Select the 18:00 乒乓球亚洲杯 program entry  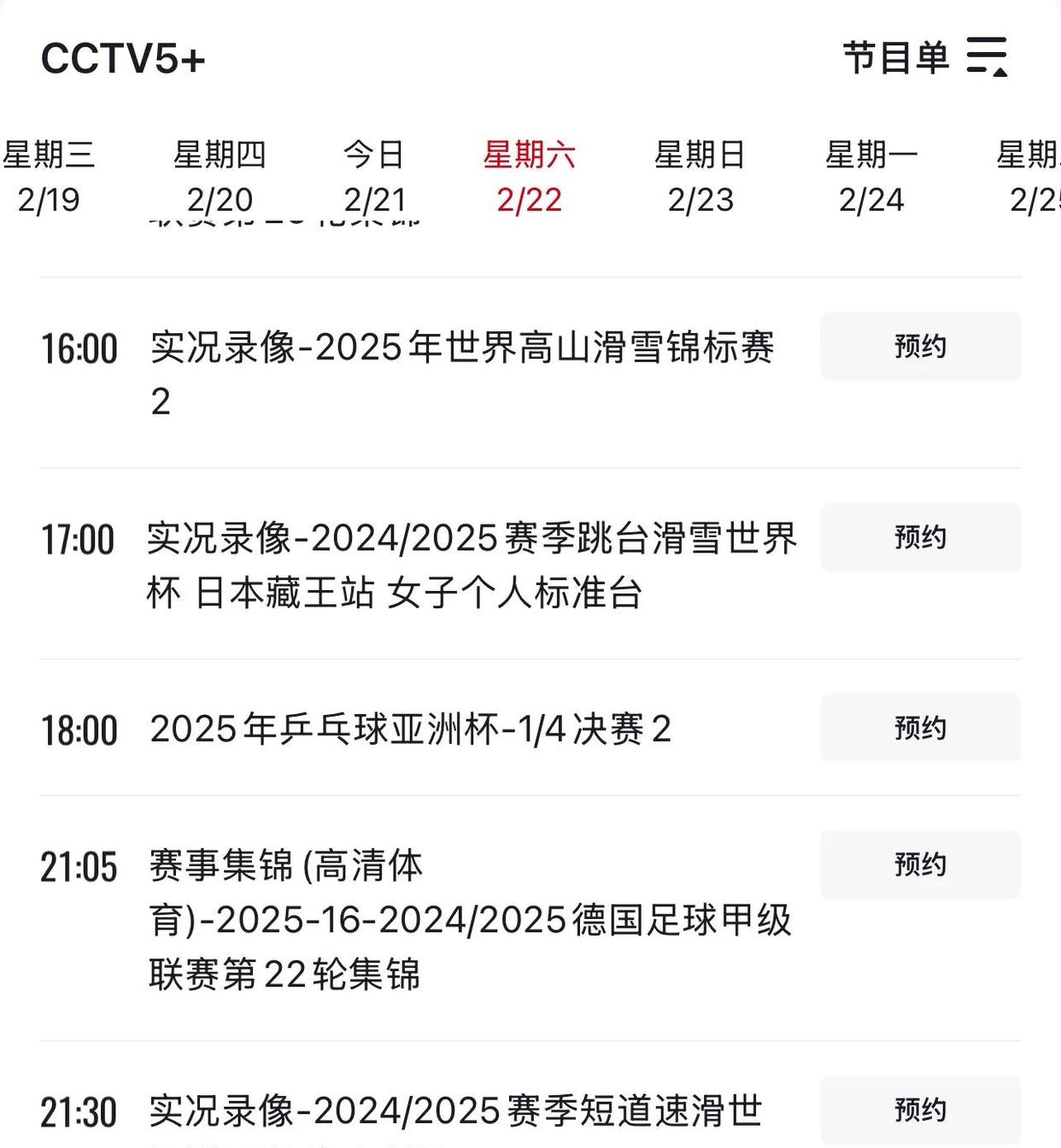click(413, 729)
